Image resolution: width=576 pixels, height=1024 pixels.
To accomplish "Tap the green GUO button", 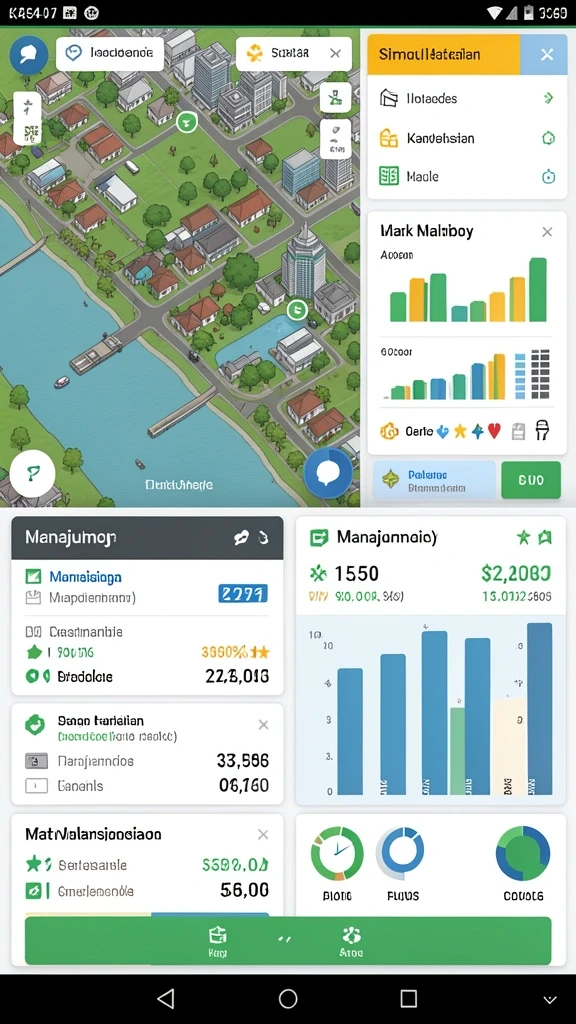I will click(531, 480).
